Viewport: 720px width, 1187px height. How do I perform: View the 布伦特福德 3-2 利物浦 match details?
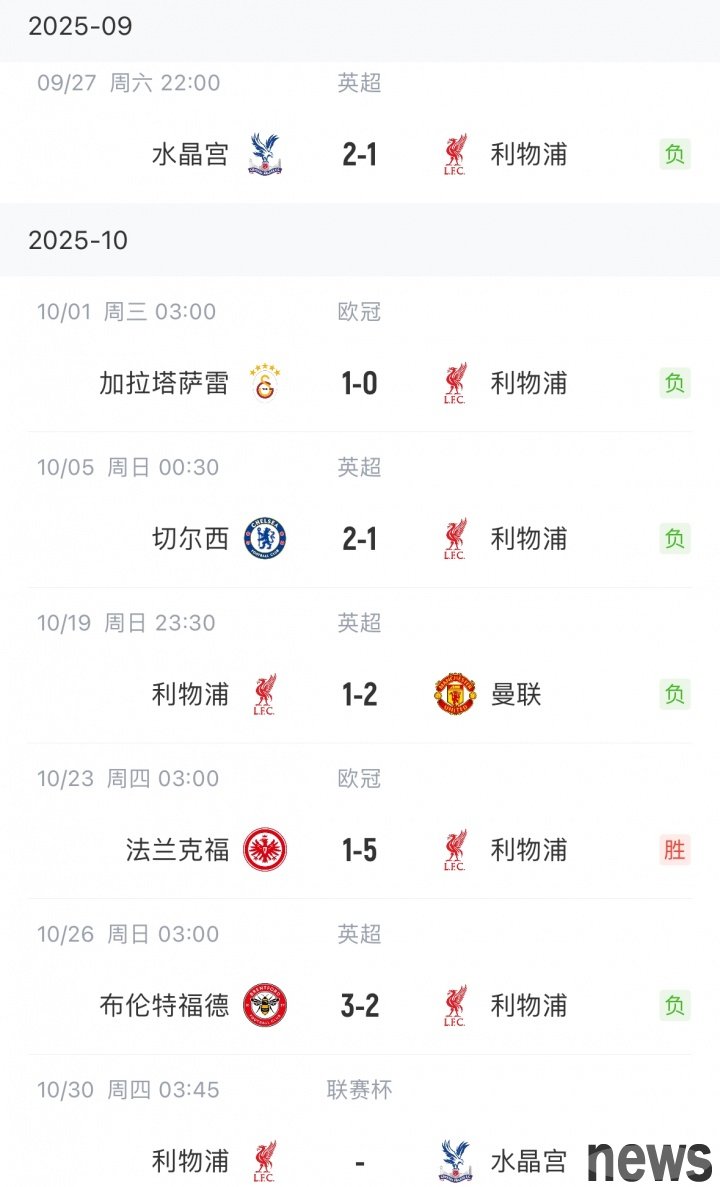(359, 1005)
